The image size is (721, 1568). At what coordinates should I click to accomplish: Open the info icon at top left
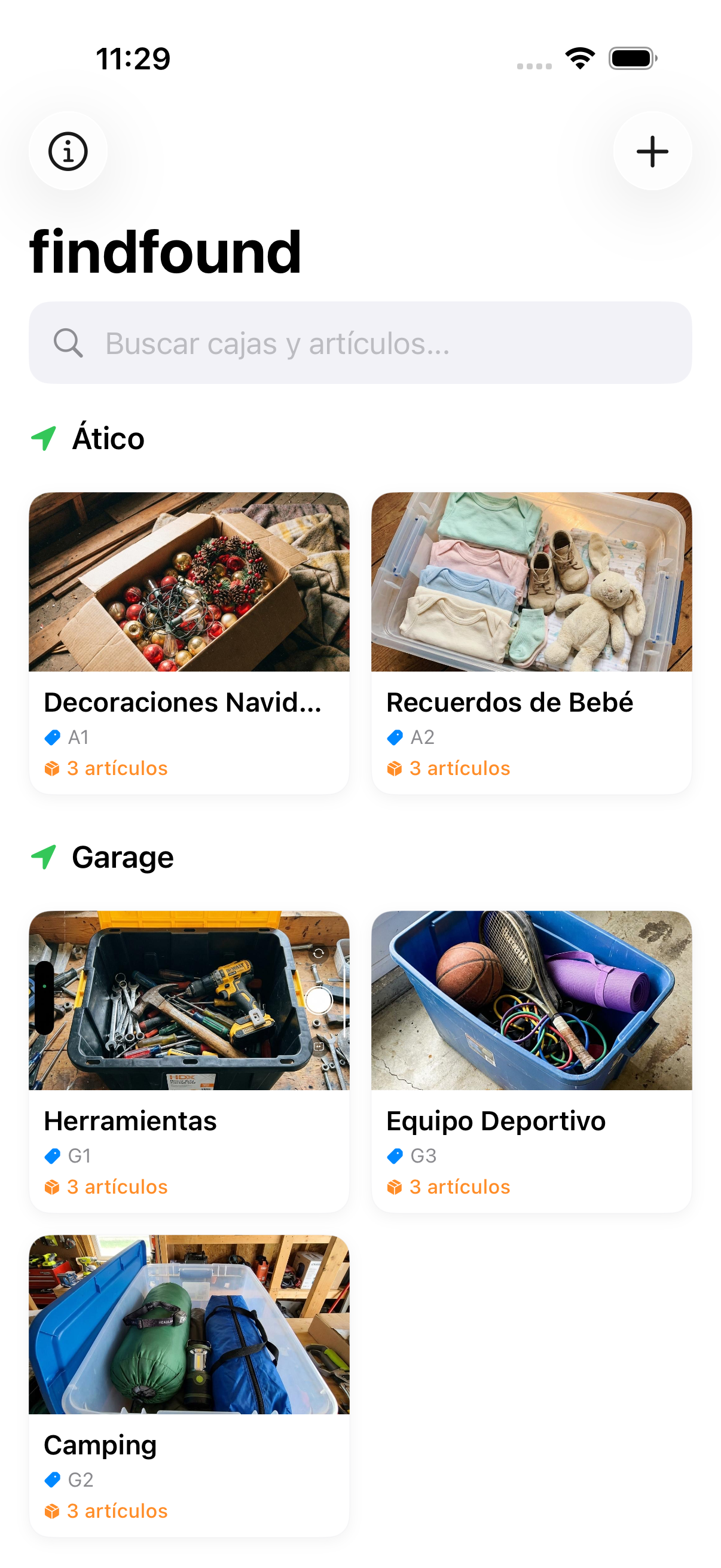coord(68,151)
